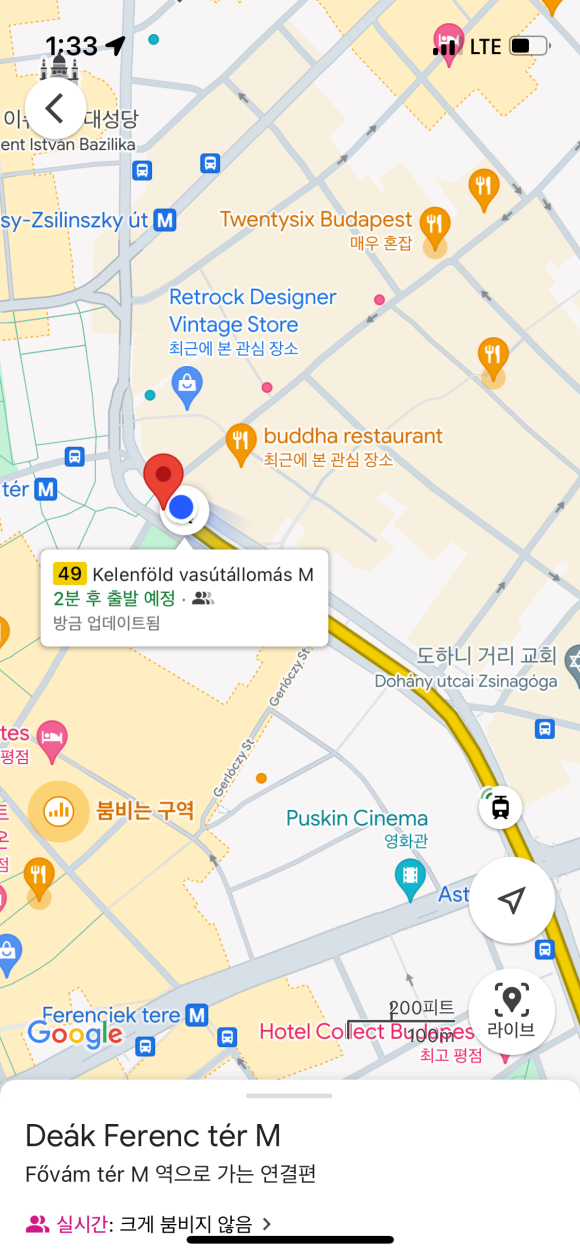Viewport: 580px width, 1256px height.
Task: Select the Puskin Cinema pin
Action: pos(409,878)
